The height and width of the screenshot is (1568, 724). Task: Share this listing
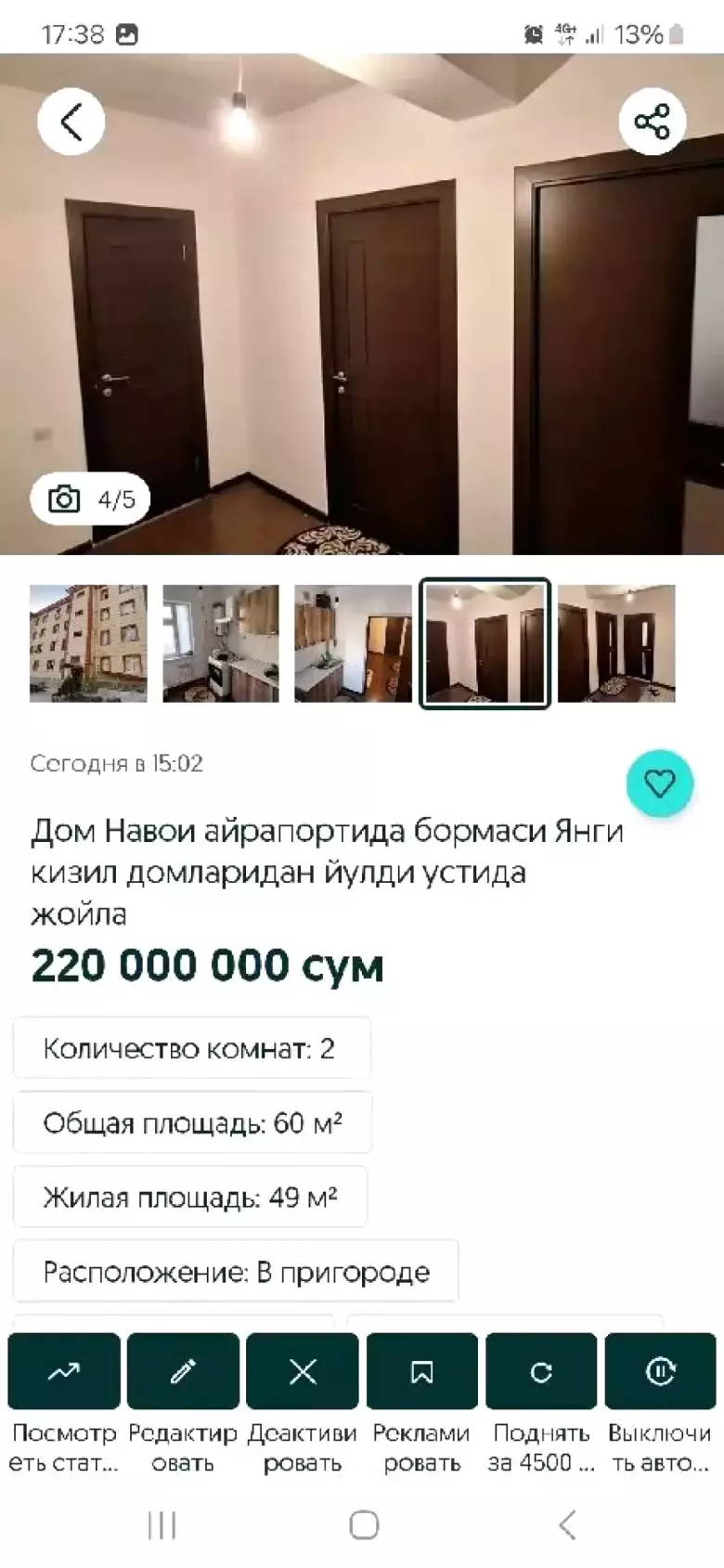click(652, 122)
